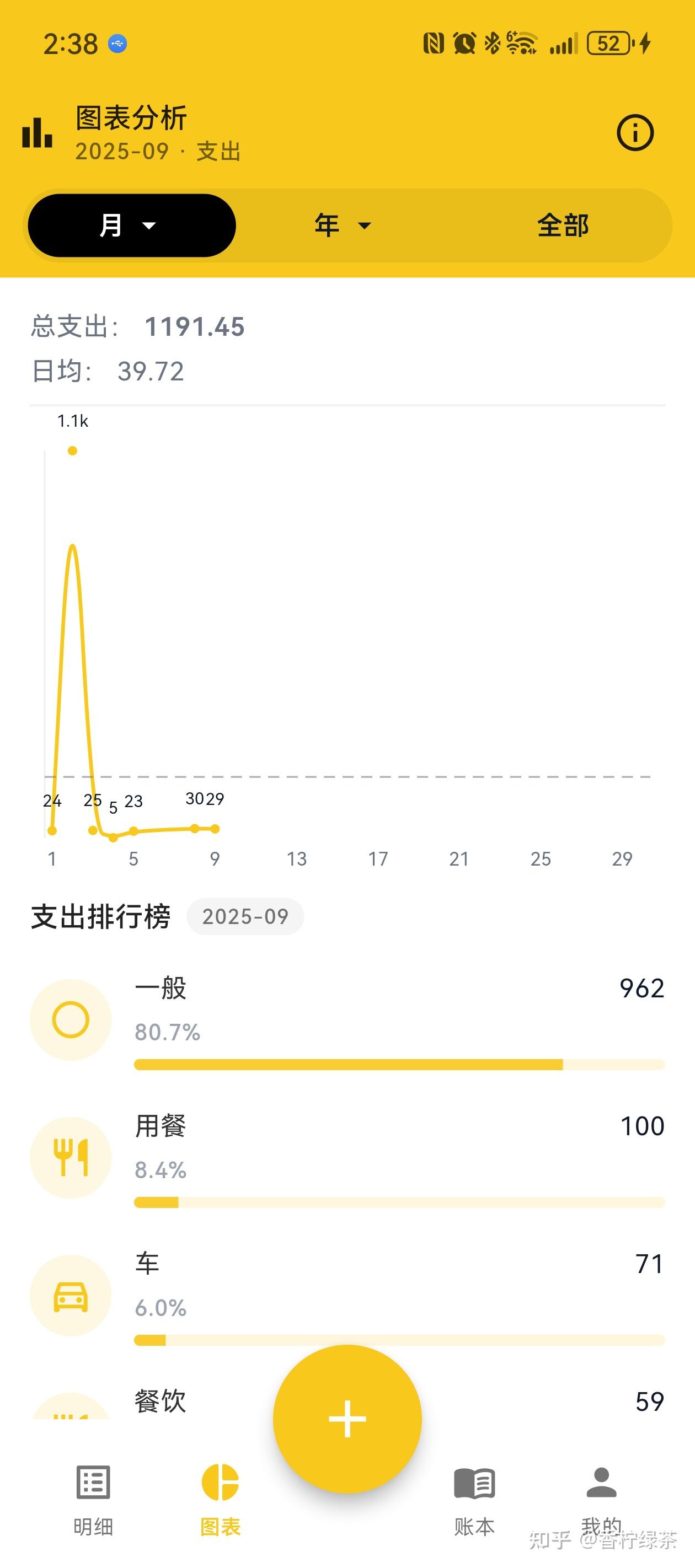The image size is (695, 1568).
Task: Click the bar chart icon beside 图表分析 title
Action: [x=36, y=133]
